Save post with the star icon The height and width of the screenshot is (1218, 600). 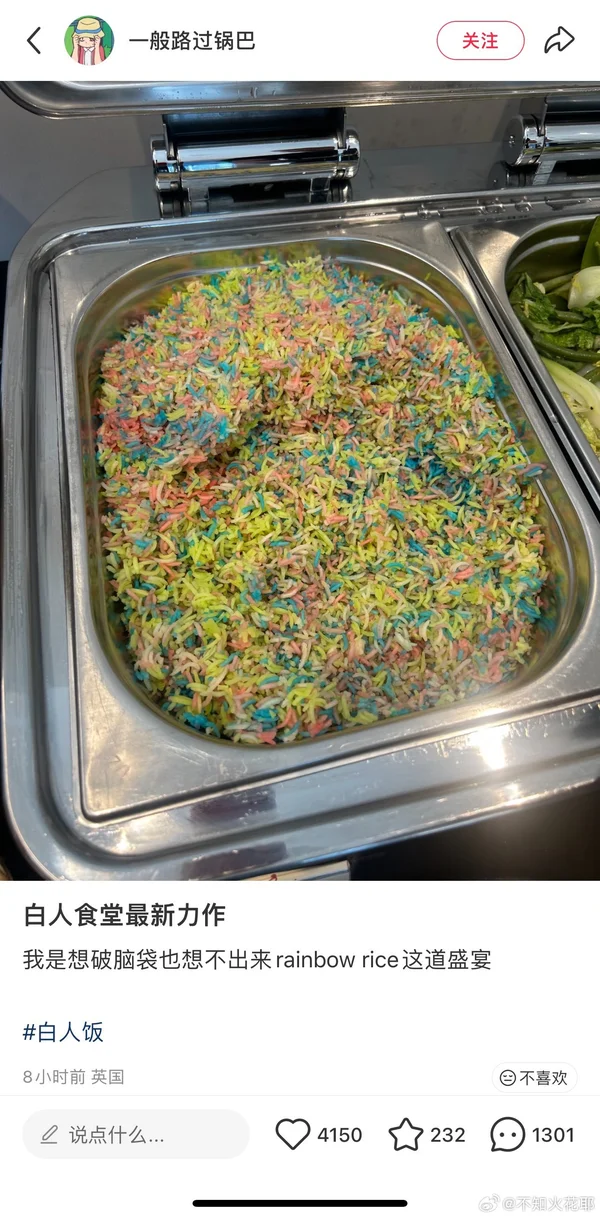pos(406,1134)
